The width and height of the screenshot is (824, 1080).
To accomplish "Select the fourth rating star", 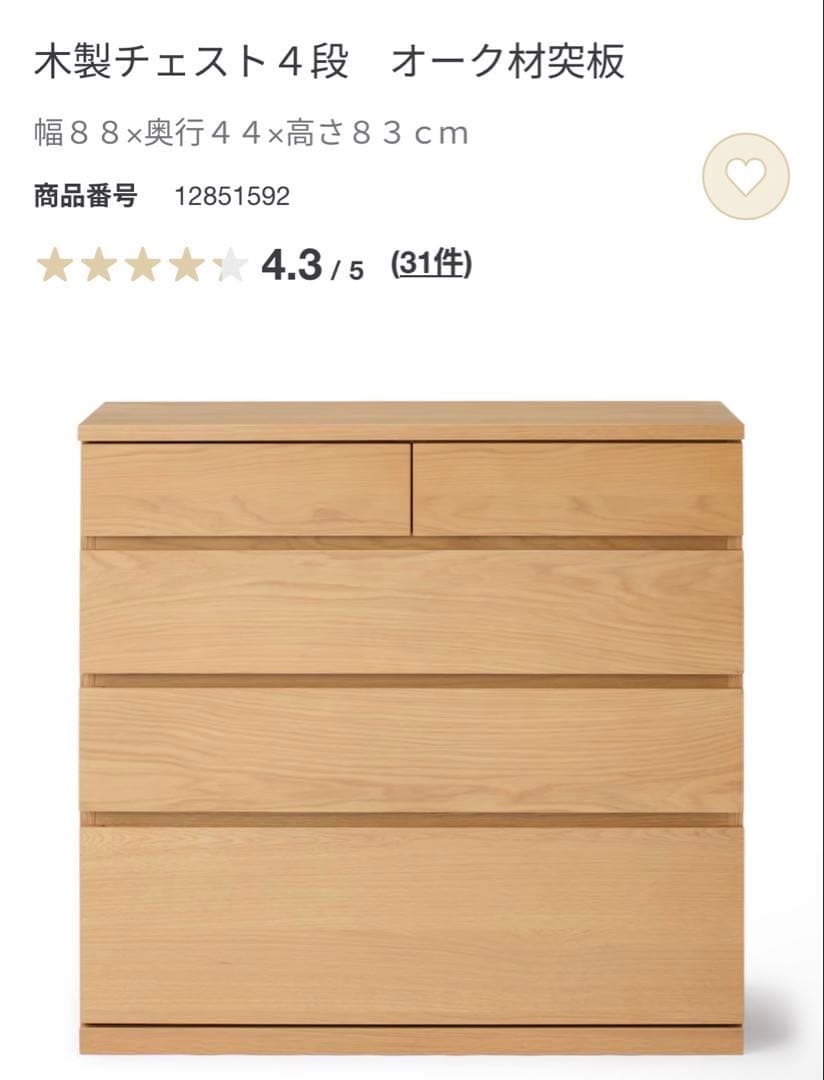I will (x=188, y=266).
